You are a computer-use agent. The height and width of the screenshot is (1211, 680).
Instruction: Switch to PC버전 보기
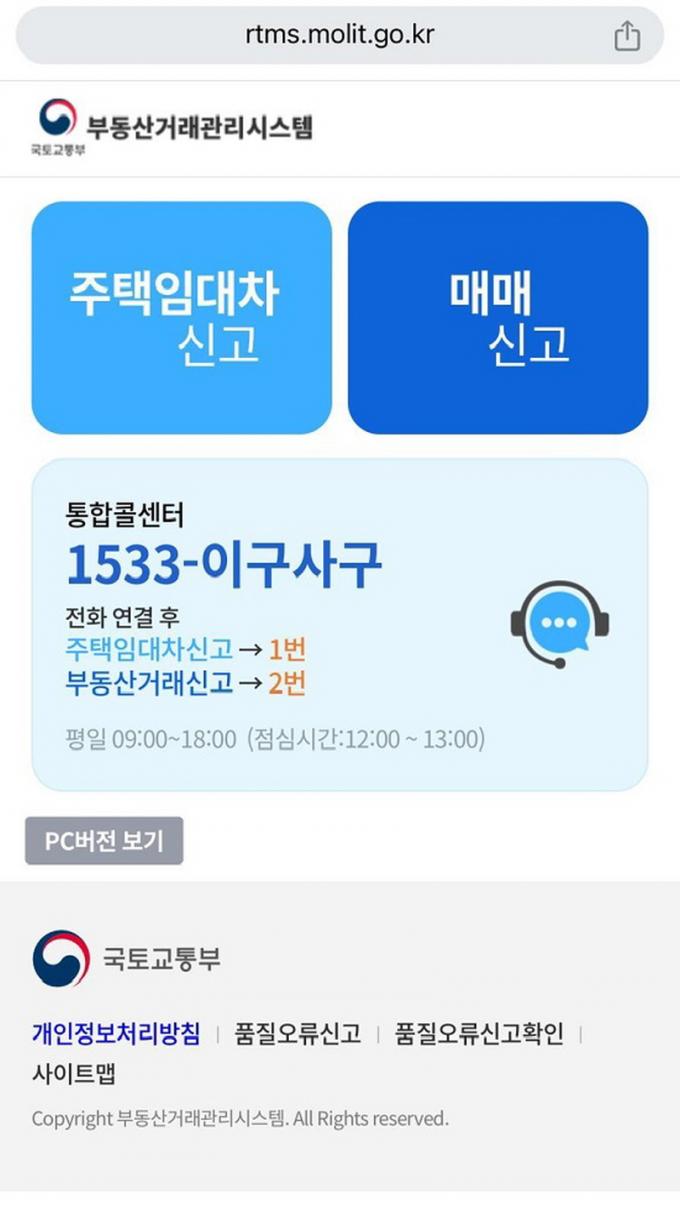pyautogui.click(x=104, y=841)
